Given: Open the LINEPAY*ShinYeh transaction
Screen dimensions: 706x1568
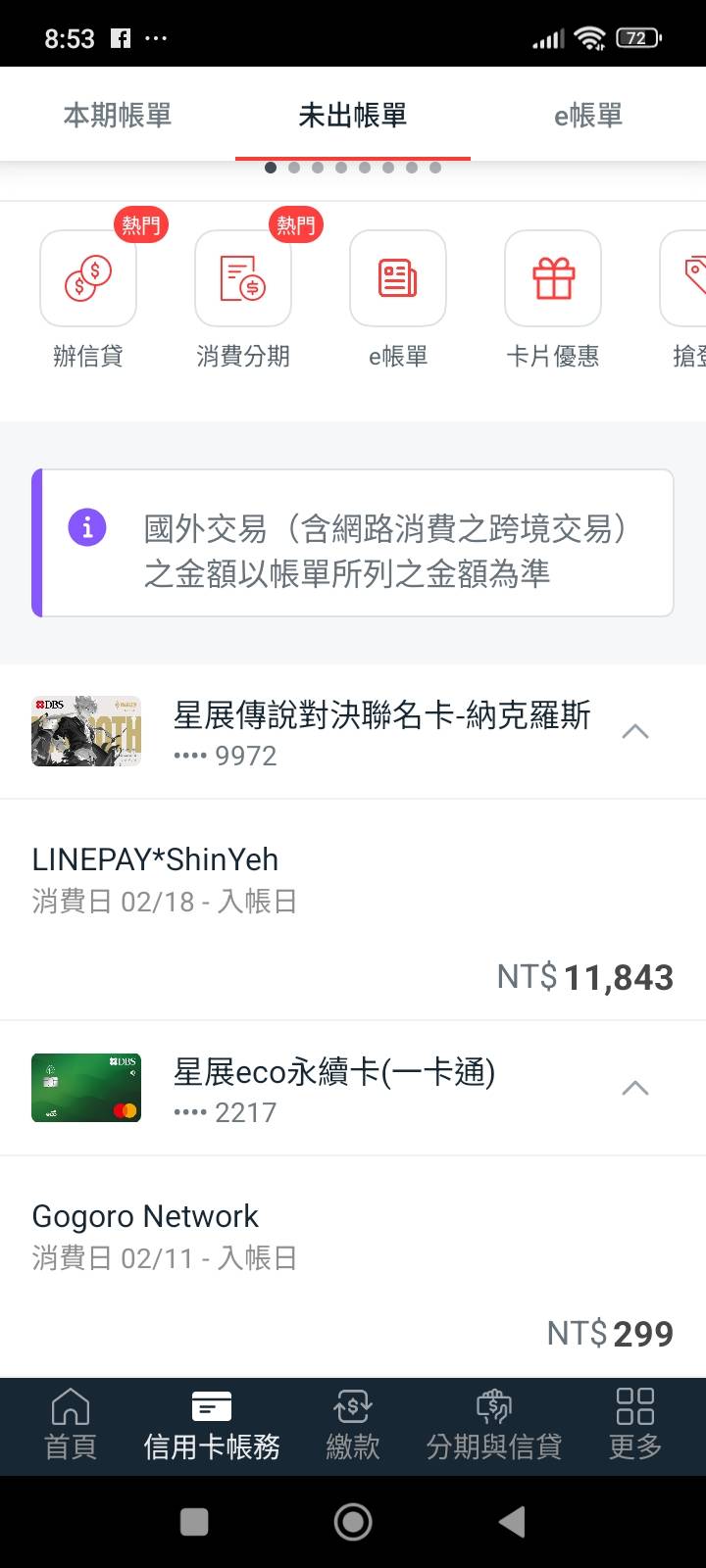Looking at the screenshot, I should click(353, 911).
